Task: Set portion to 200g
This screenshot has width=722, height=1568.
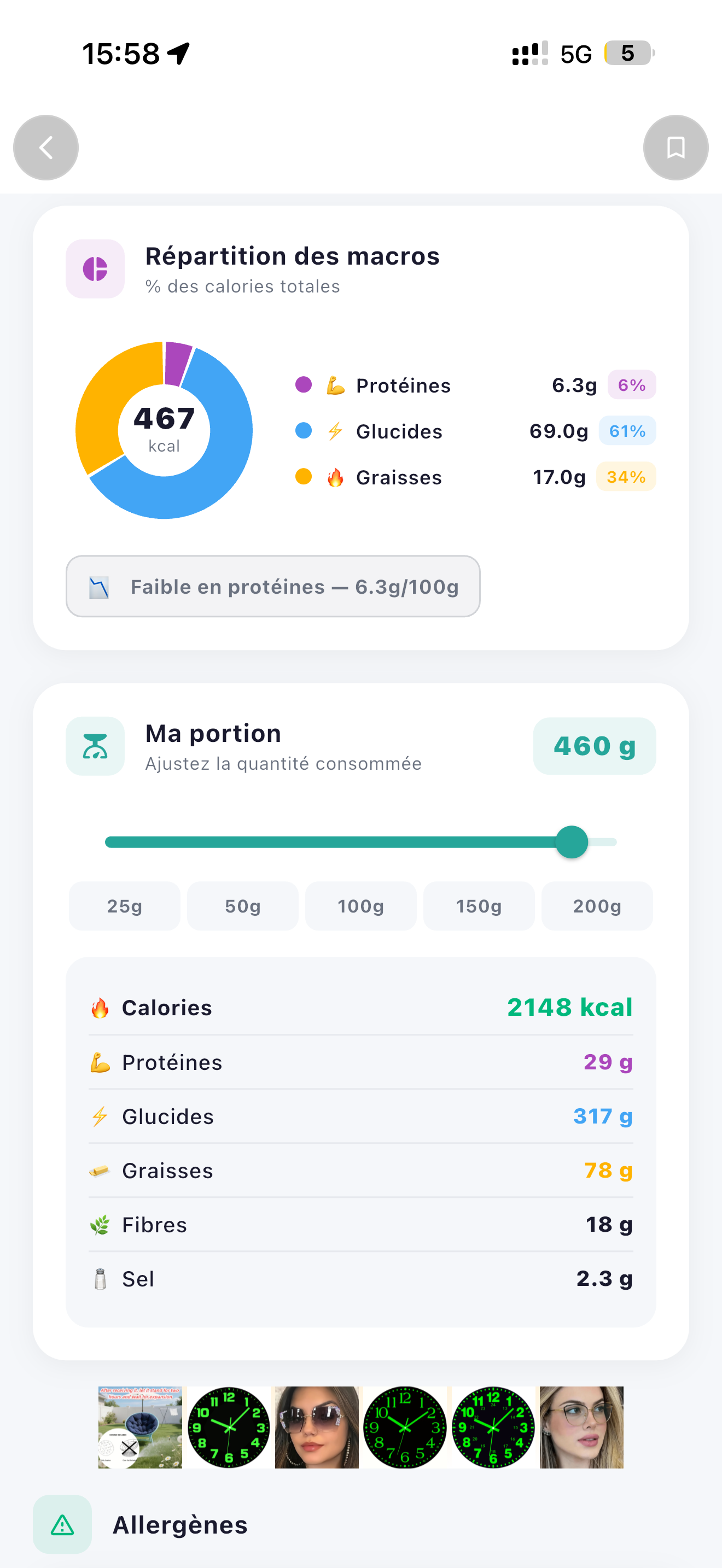Action: (x=597, y=906)
